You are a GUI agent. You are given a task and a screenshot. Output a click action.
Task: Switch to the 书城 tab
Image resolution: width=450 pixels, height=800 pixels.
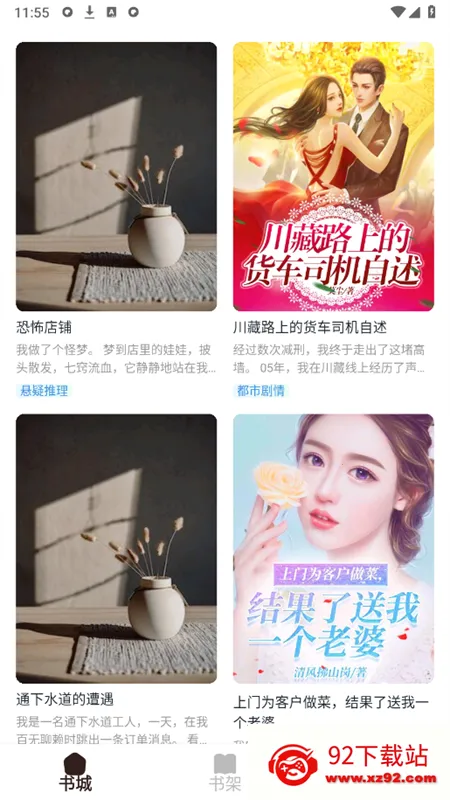coord(75,772)
